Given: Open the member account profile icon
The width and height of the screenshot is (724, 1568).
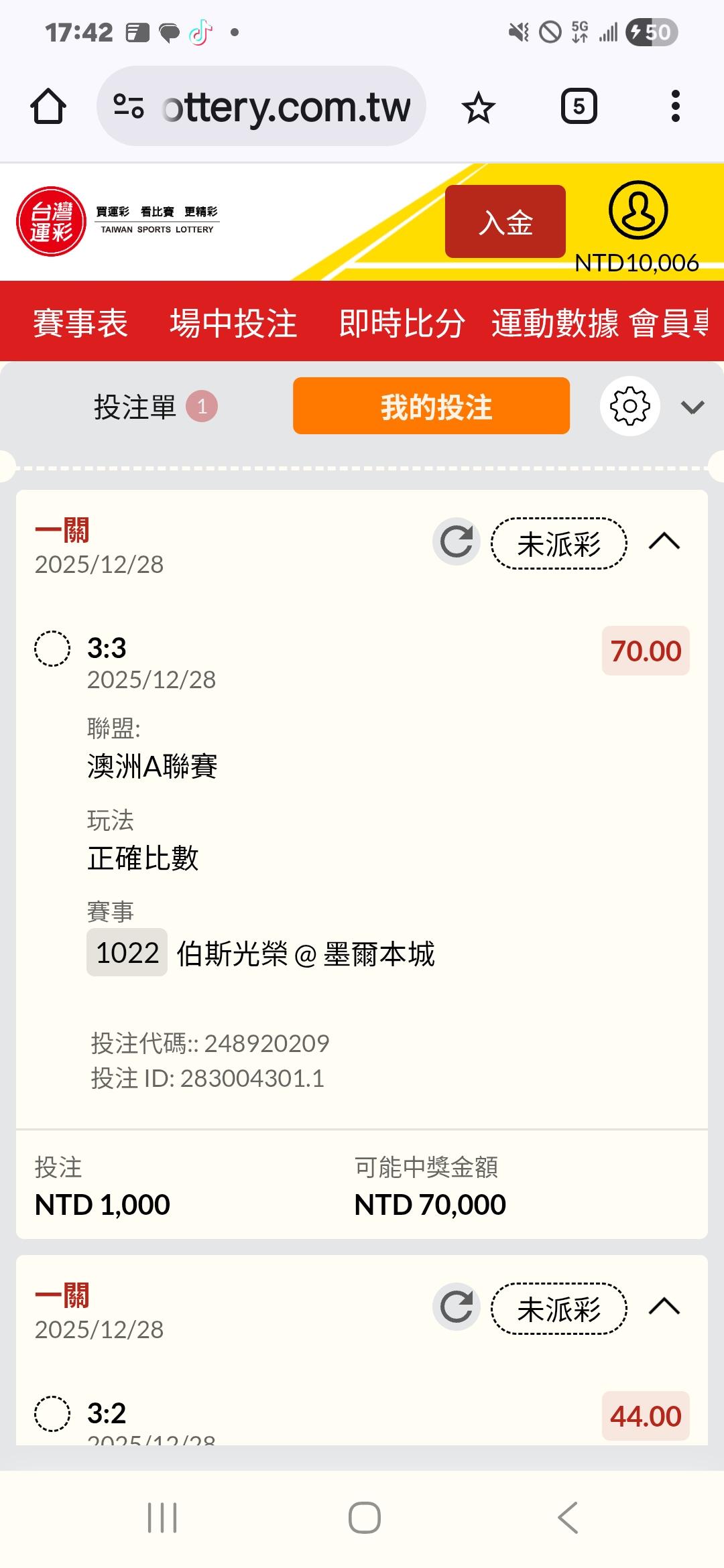Looking at the screenshot, I should pyautogui.click(x=638, y=210).
